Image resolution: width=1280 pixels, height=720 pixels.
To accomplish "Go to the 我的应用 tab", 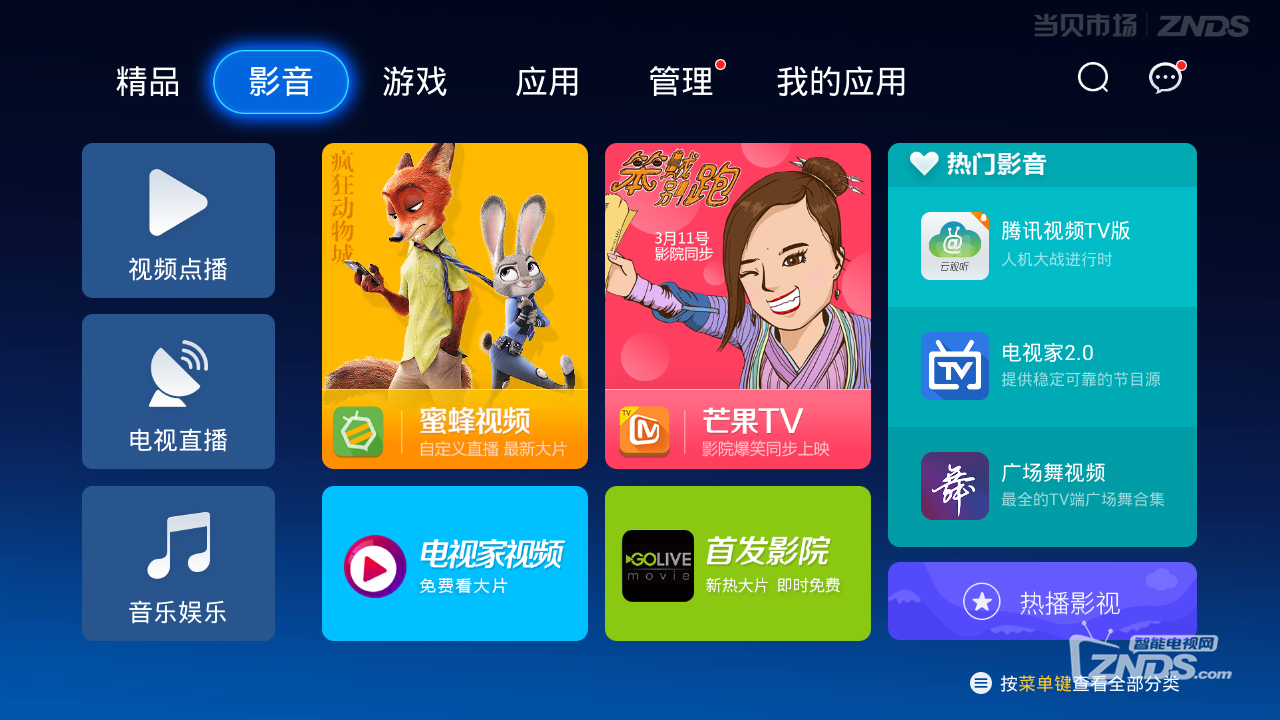I will pyautogui.click(x=841, y=82).
